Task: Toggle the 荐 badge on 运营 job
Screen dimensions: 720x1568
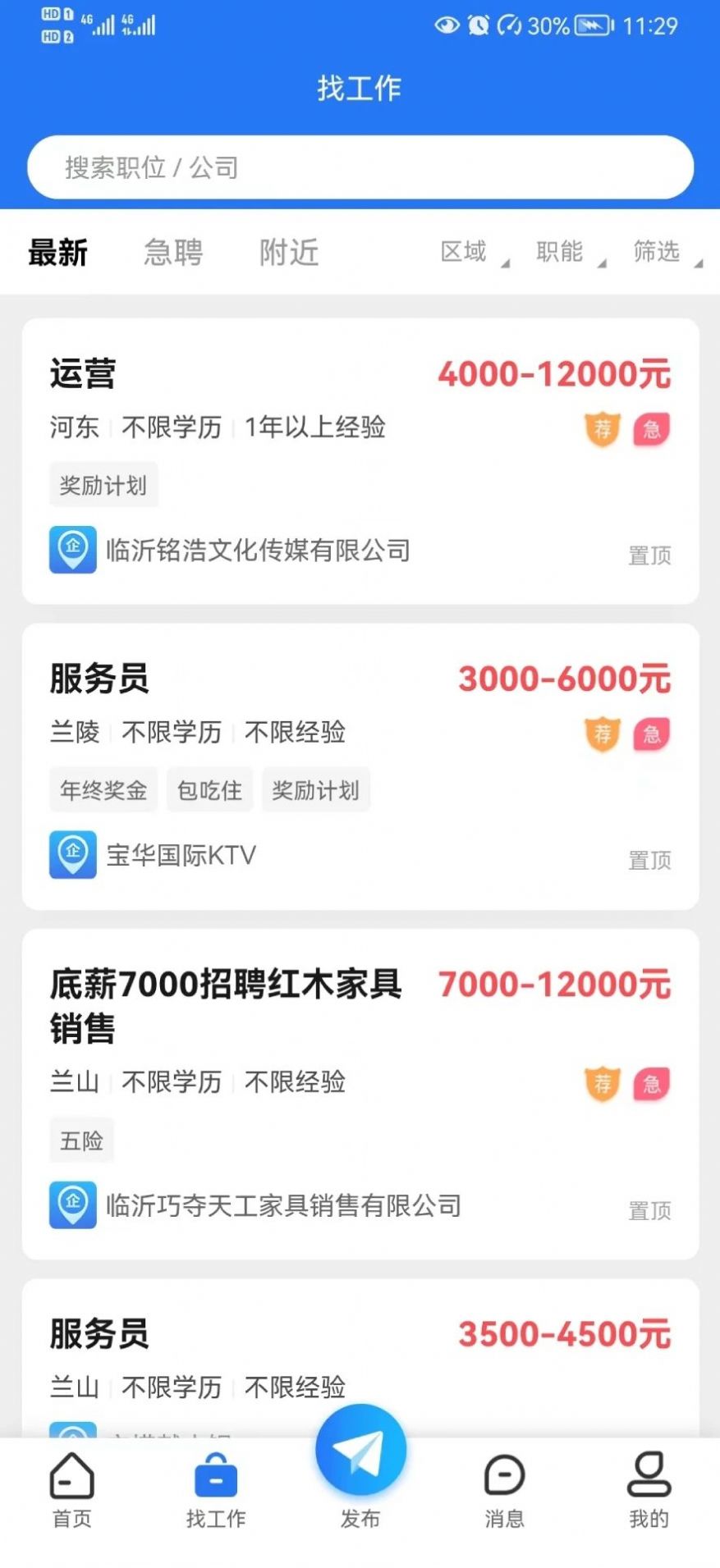Action: point(602,428)
